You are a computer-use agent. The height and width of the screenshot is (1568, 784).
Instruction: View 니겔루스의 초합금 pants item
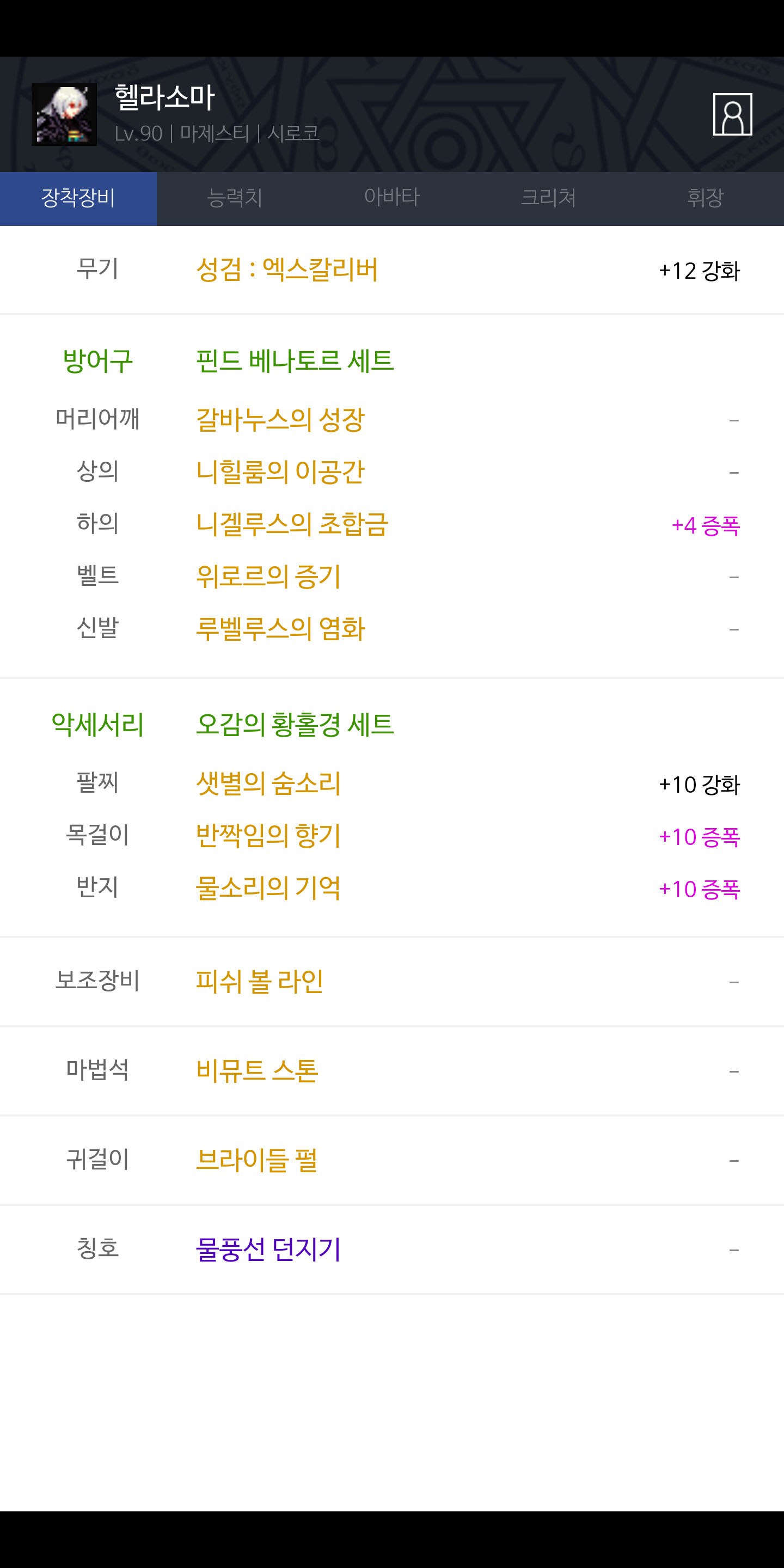(x=292, y=525)
